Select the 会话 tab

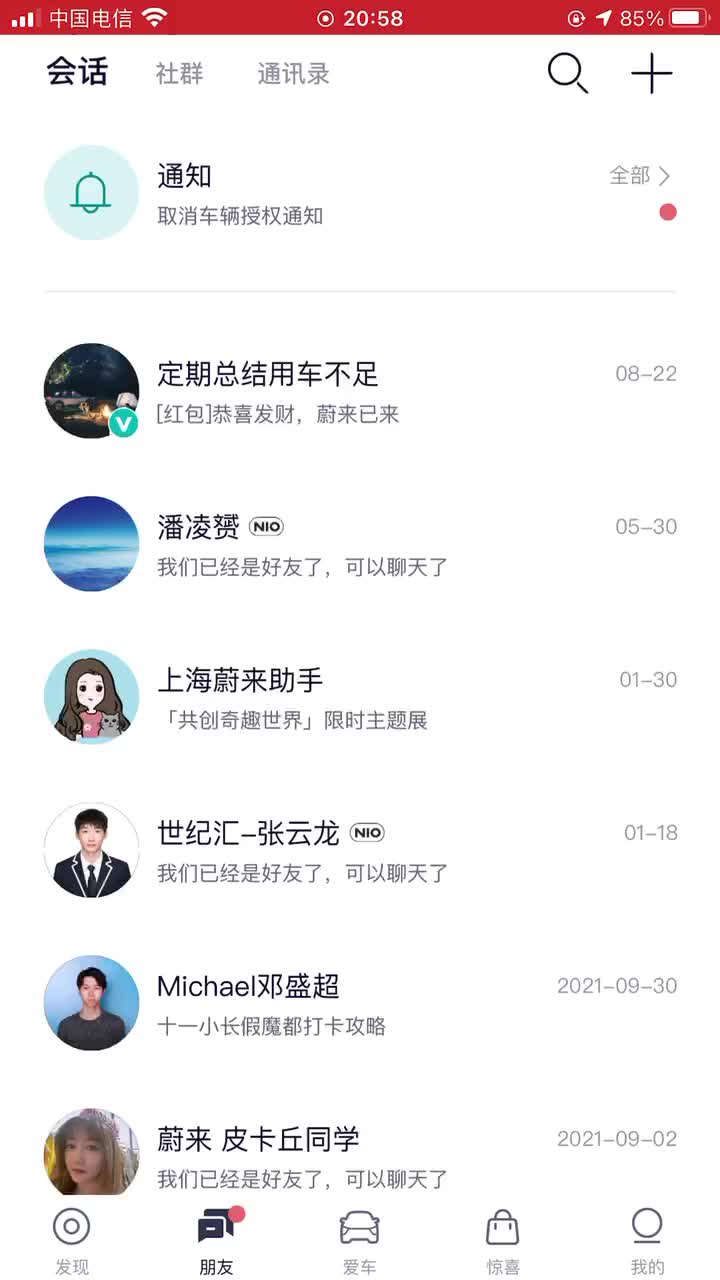pos(77,73)
